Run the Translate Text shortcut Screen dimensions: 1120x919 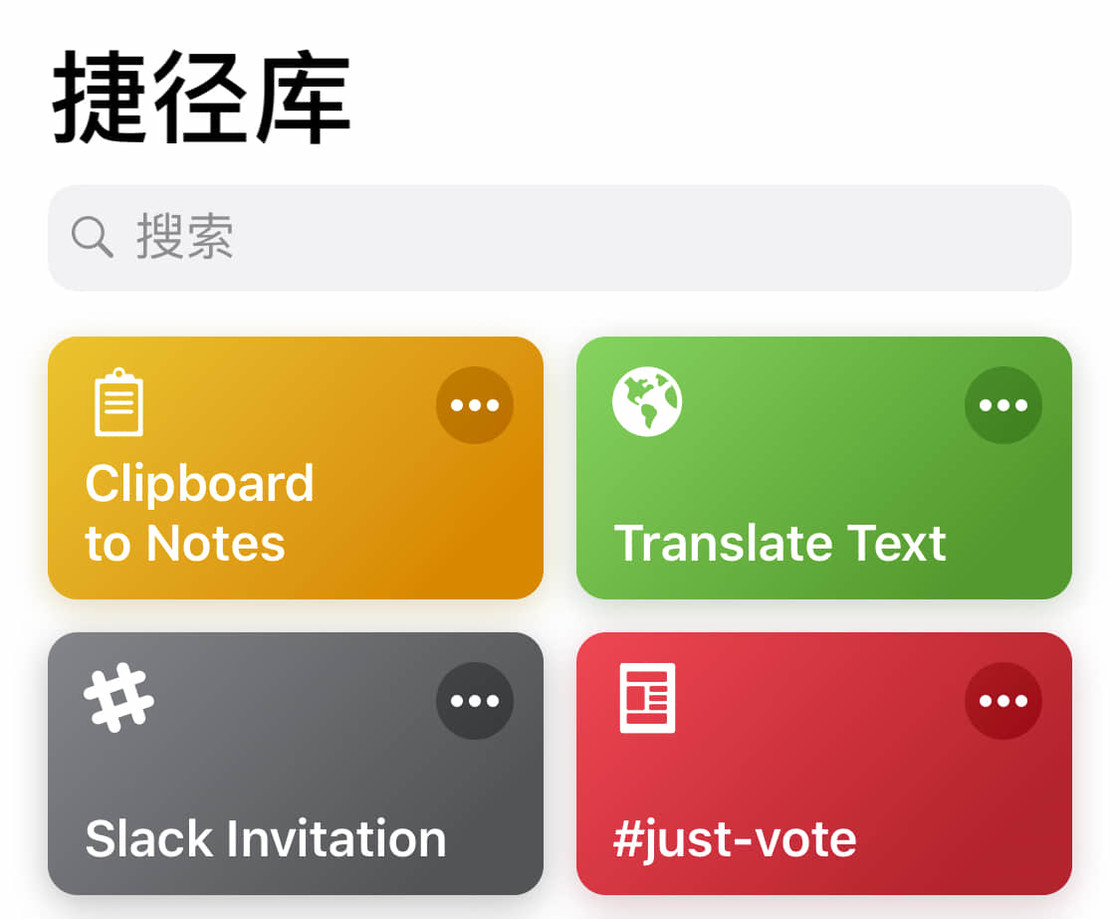click(x=780, y=520)
